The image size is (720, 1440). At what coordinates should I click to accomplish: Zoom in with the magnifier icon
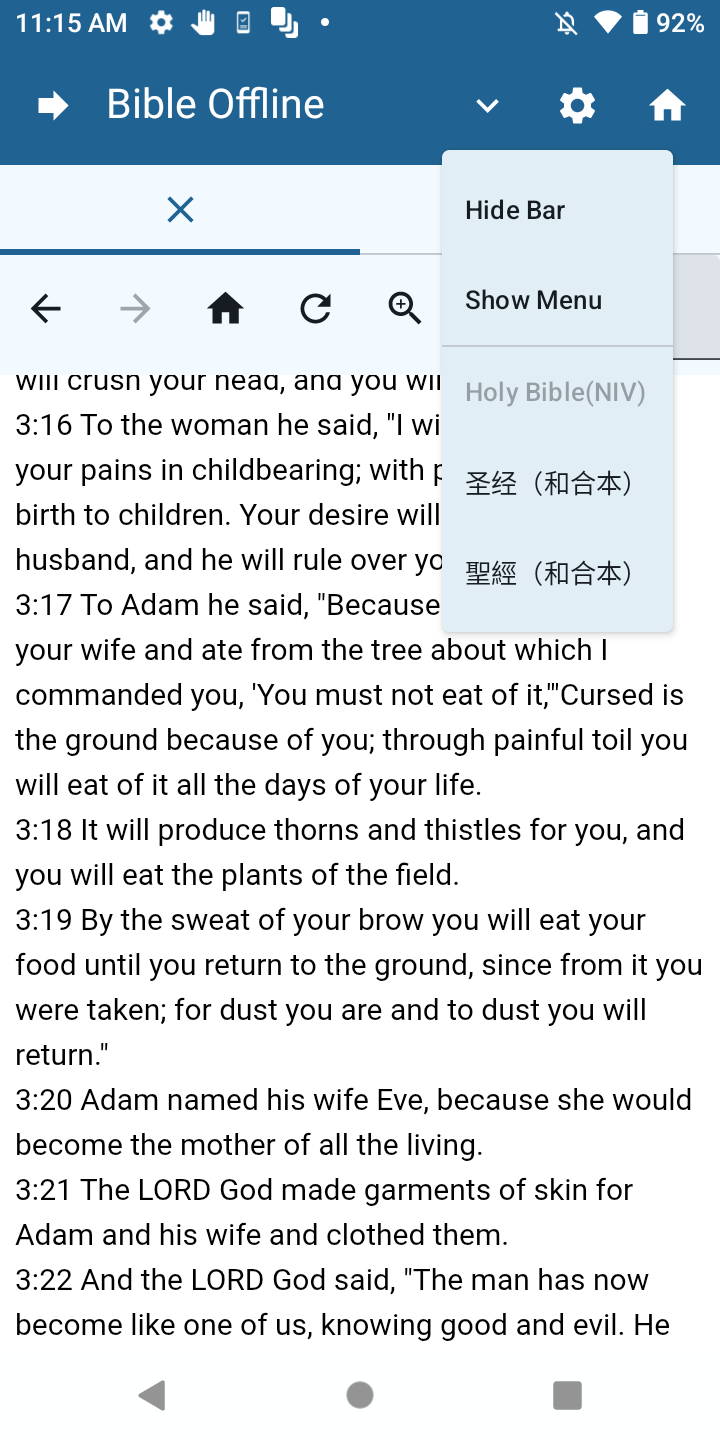point(404,309)
